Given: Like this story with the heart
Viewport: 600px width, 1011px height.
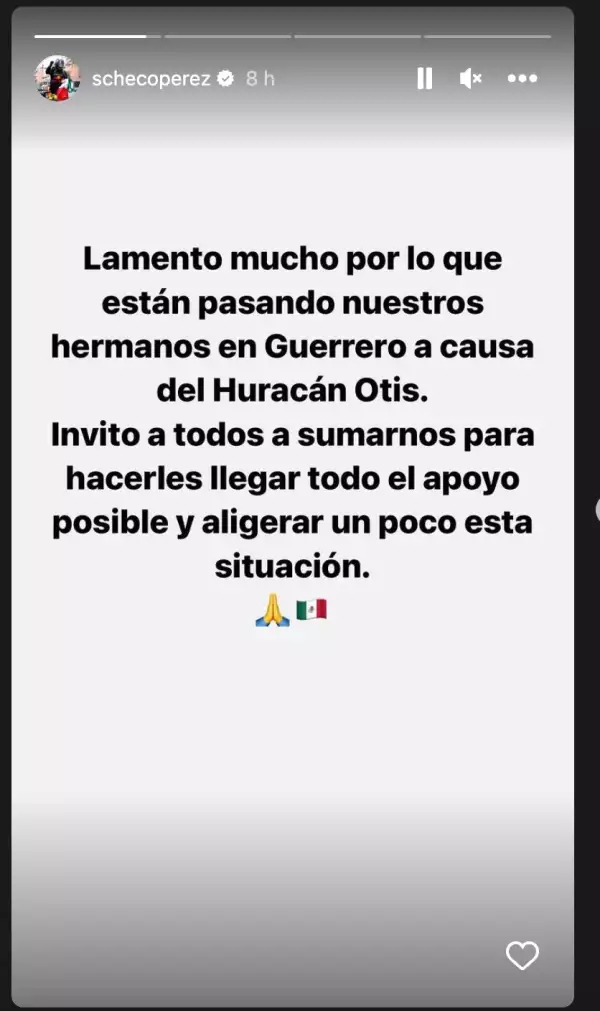Looking at the screenshot, I should (522, 956).
